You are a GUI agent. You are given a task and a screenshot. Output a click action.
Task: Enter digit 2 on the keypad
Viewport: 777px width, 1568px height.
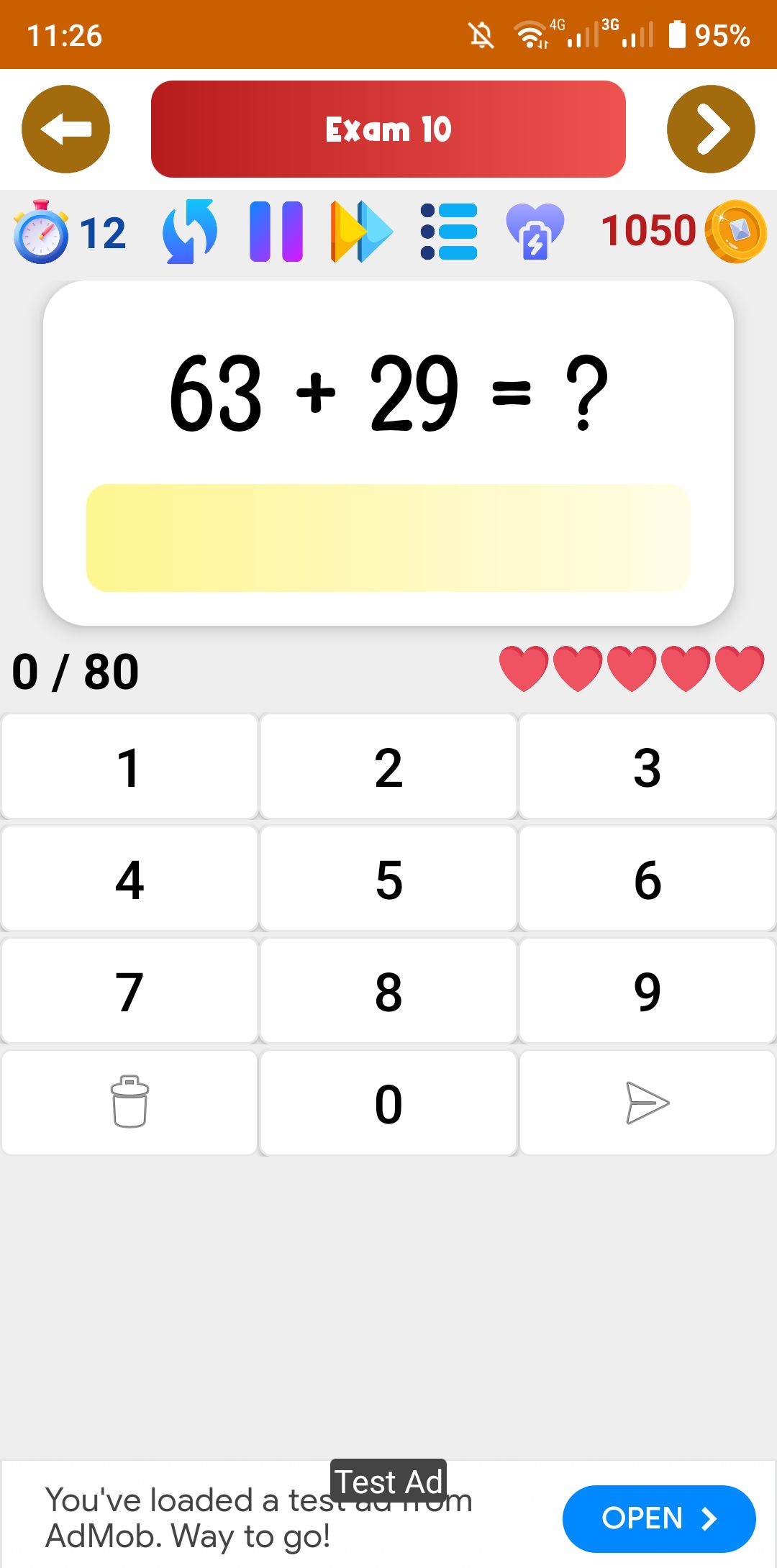point(388,767)
